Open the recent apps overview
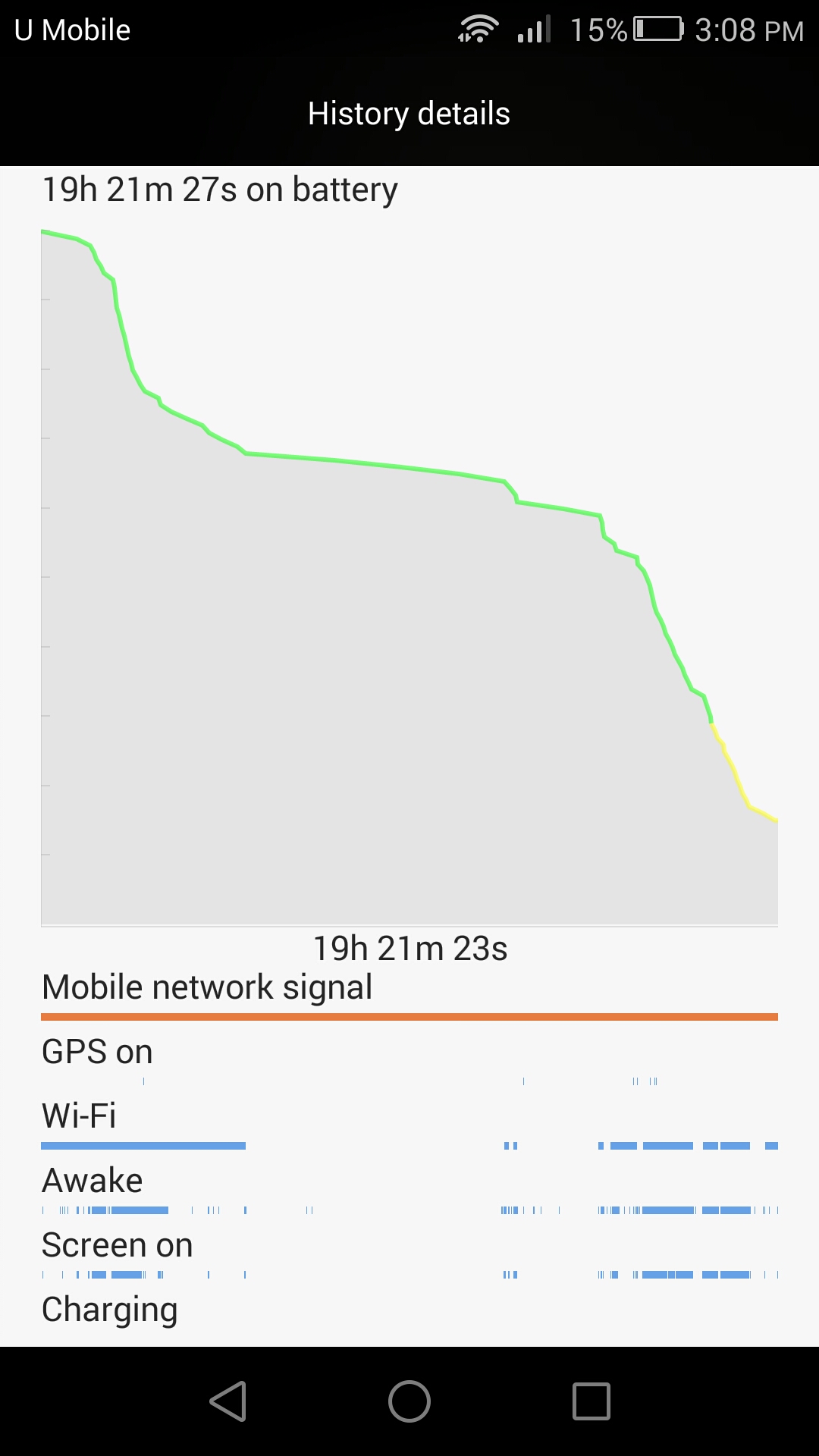This screenshot has width=819, height=1456. (x=591, y=1401)
